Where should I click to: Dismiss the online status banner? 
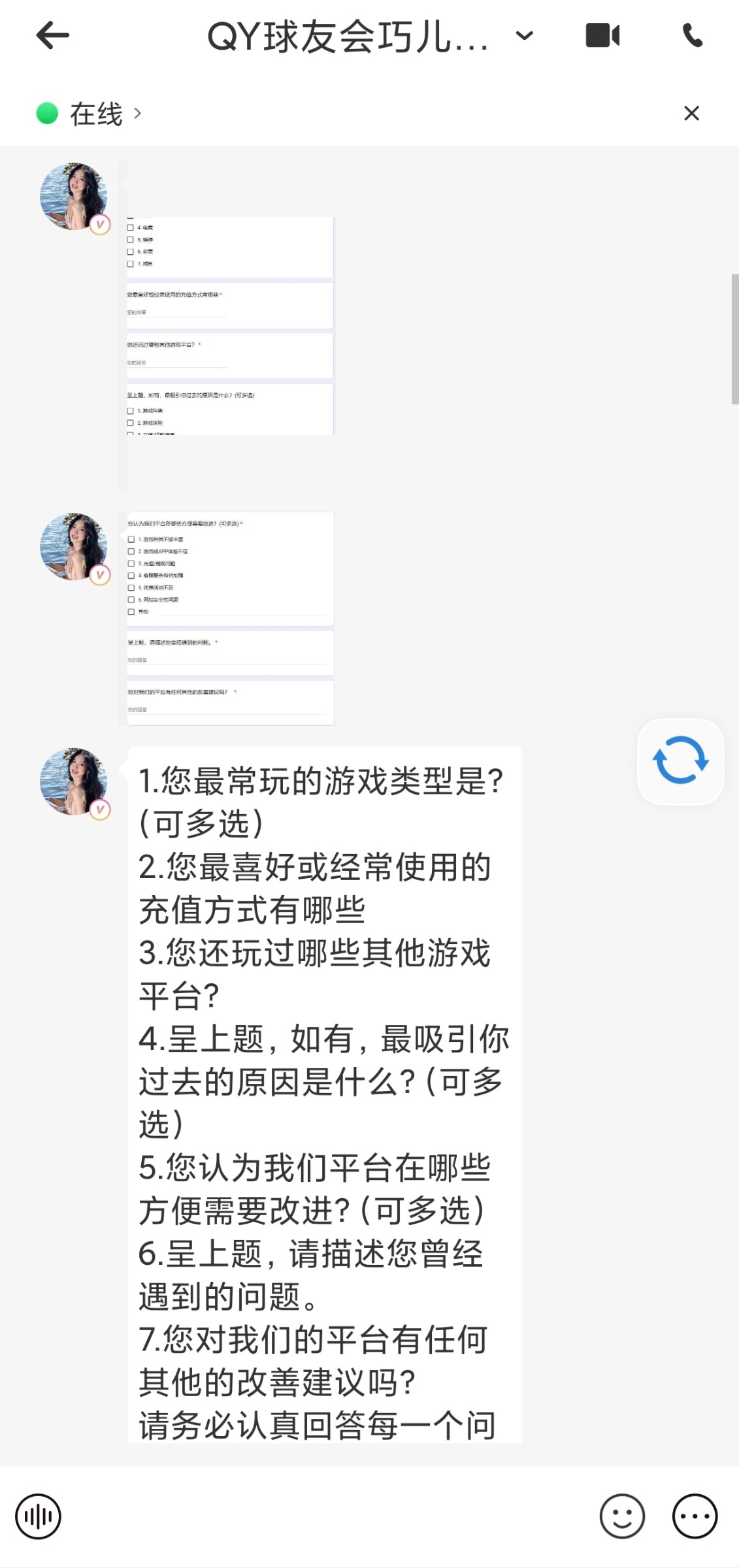[691, 114]
